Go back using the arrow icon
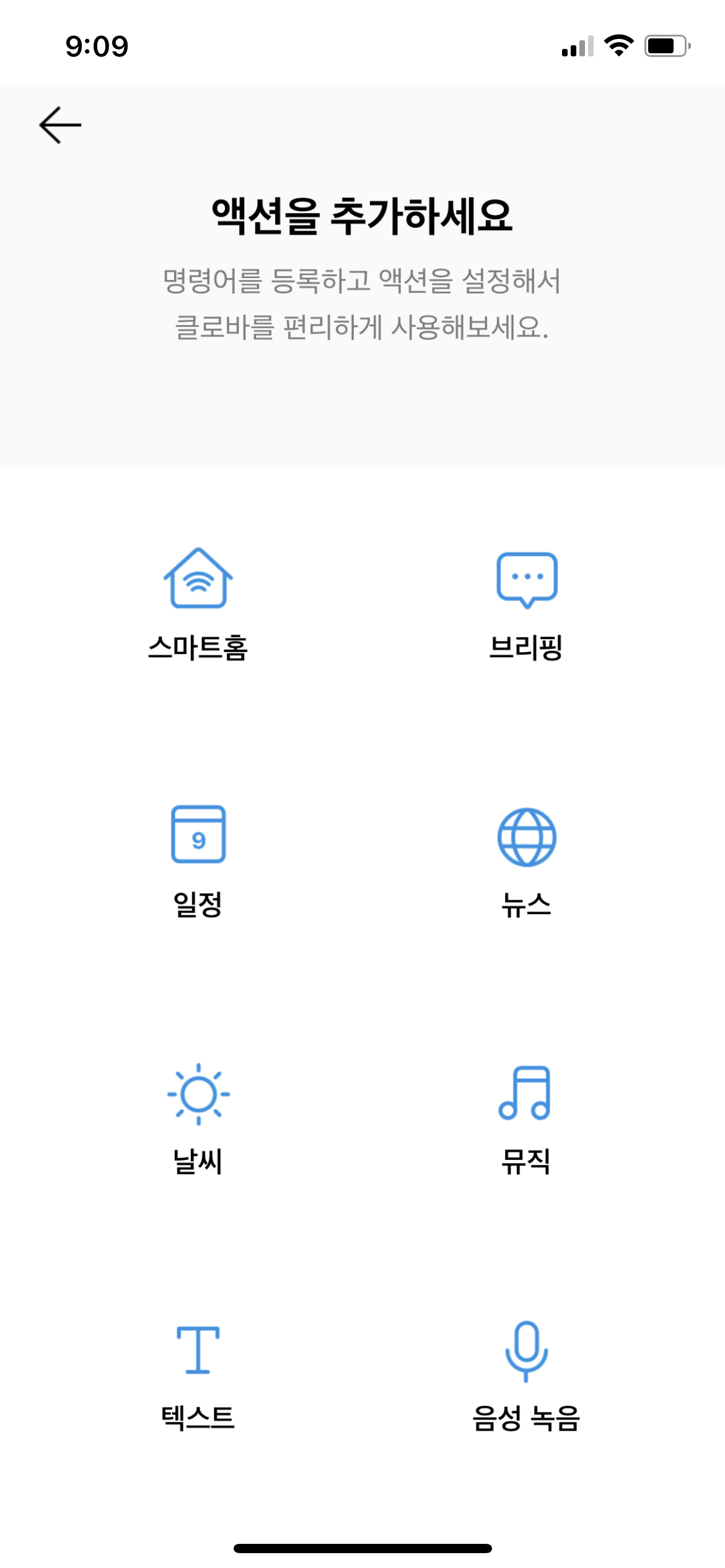The width and height of the screenshot is (725, 1568). coord(60,125)
